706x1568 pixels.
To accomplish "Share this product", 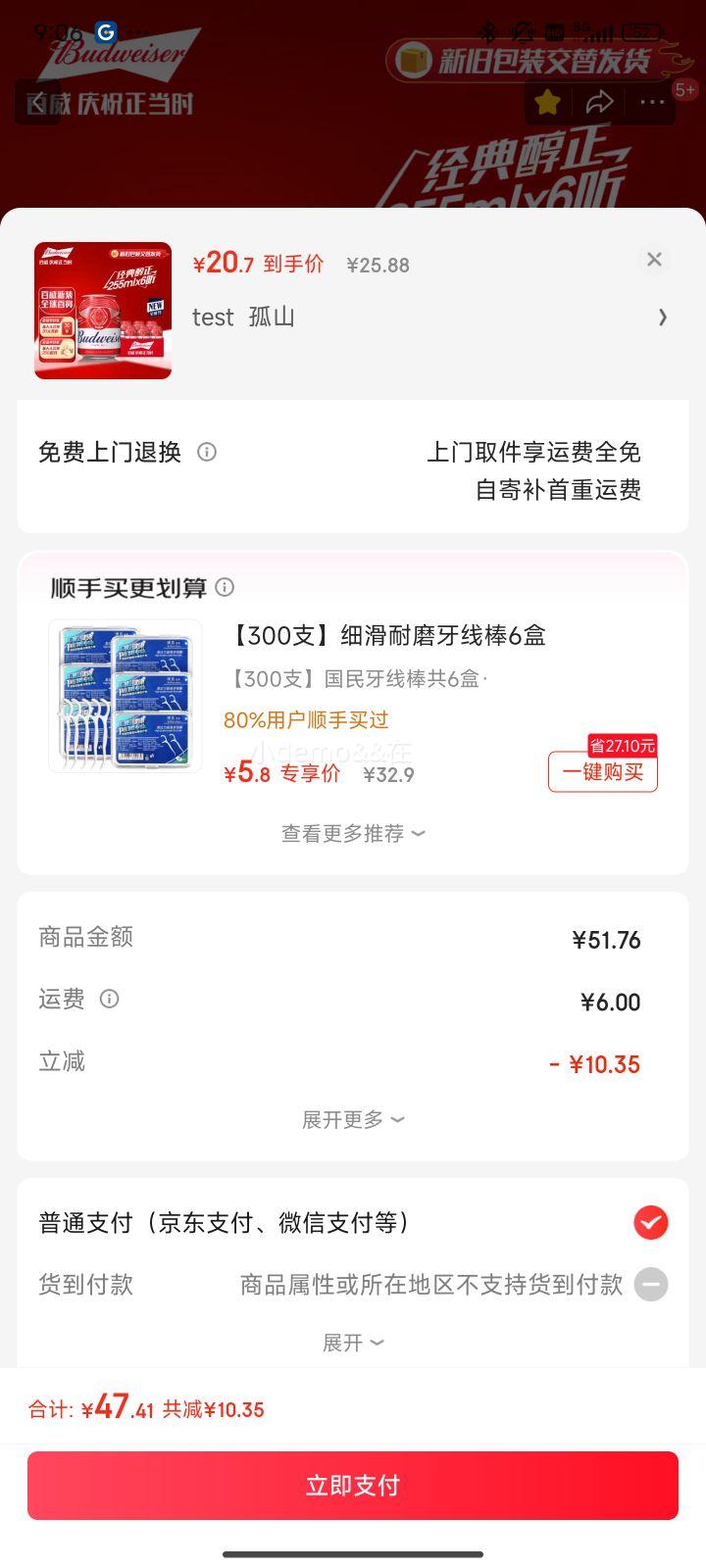I will click(x=599, y=102).
